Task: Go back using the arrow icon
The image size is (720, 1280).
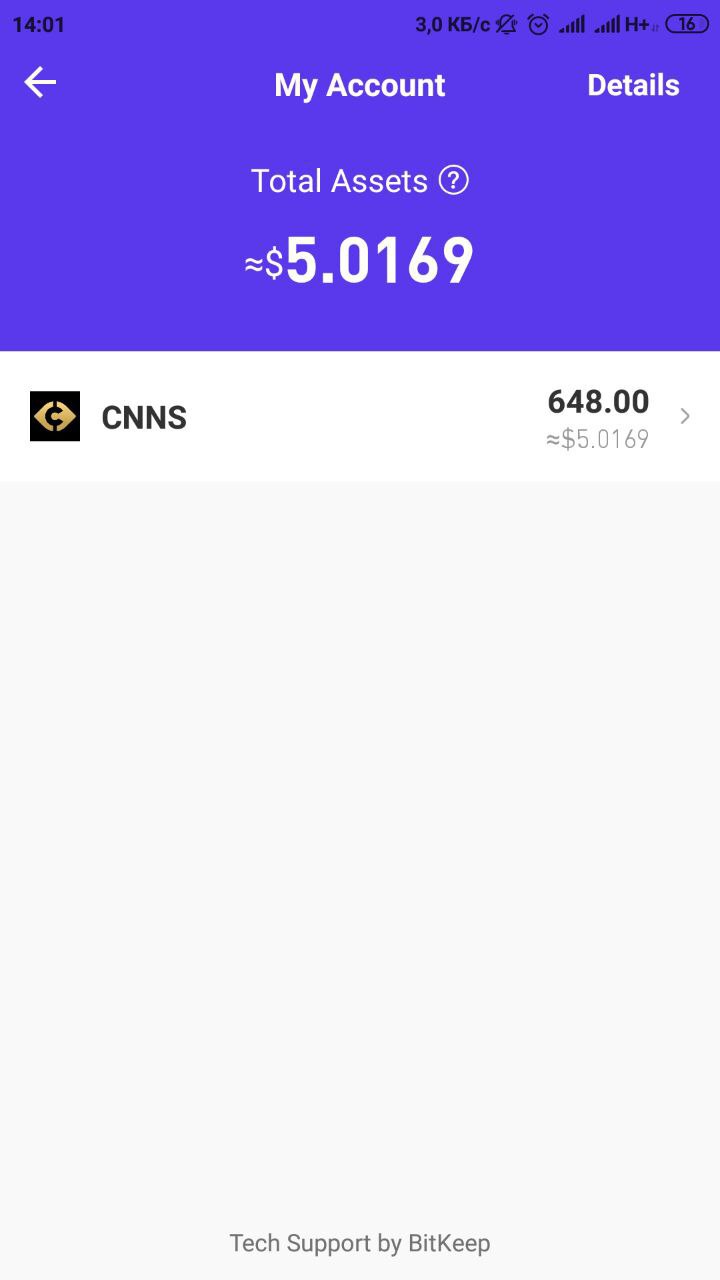Action: [x=40, y=83]
